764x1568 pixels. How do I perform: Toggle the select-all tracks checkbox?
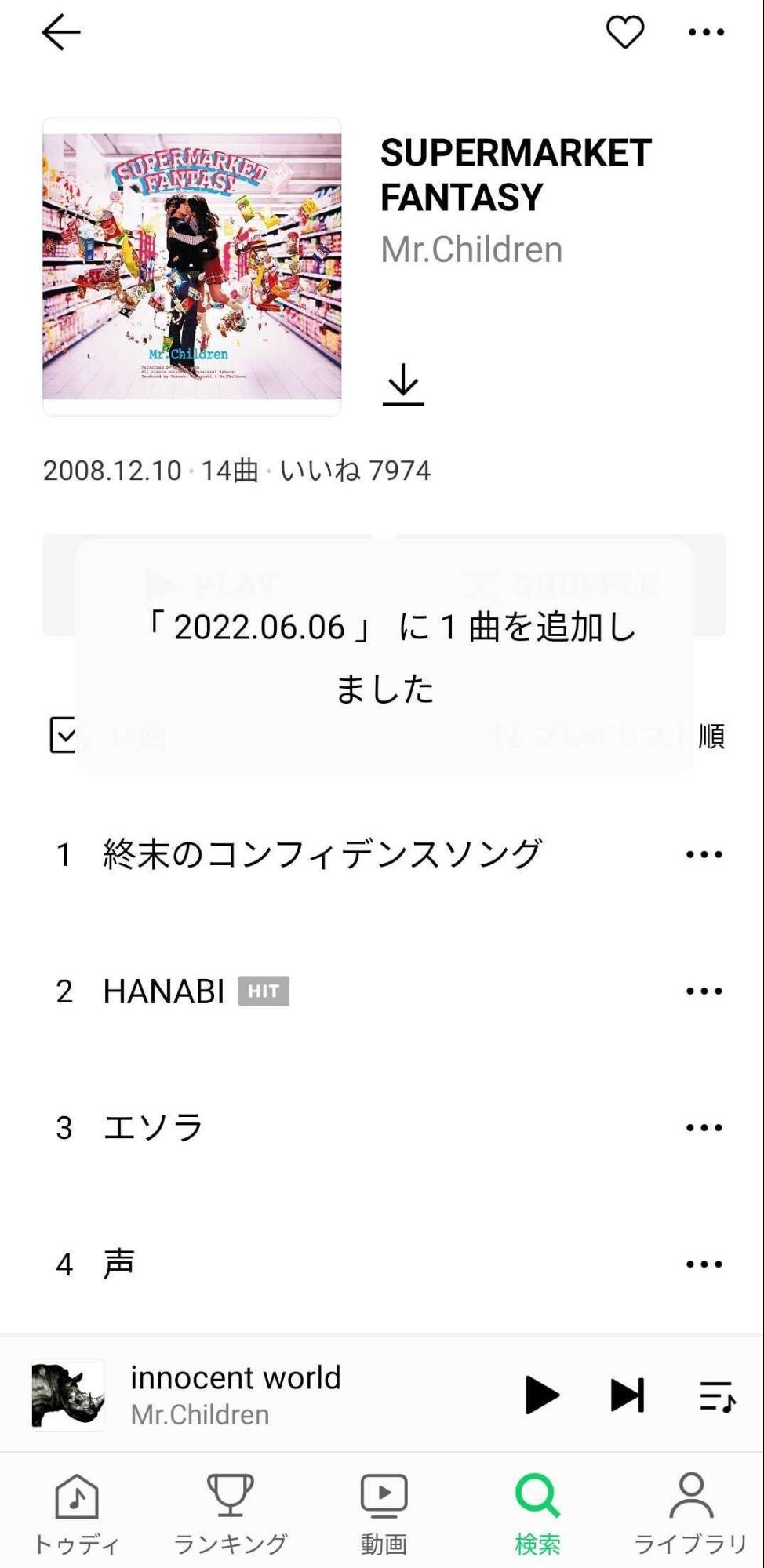click(66, 735)
